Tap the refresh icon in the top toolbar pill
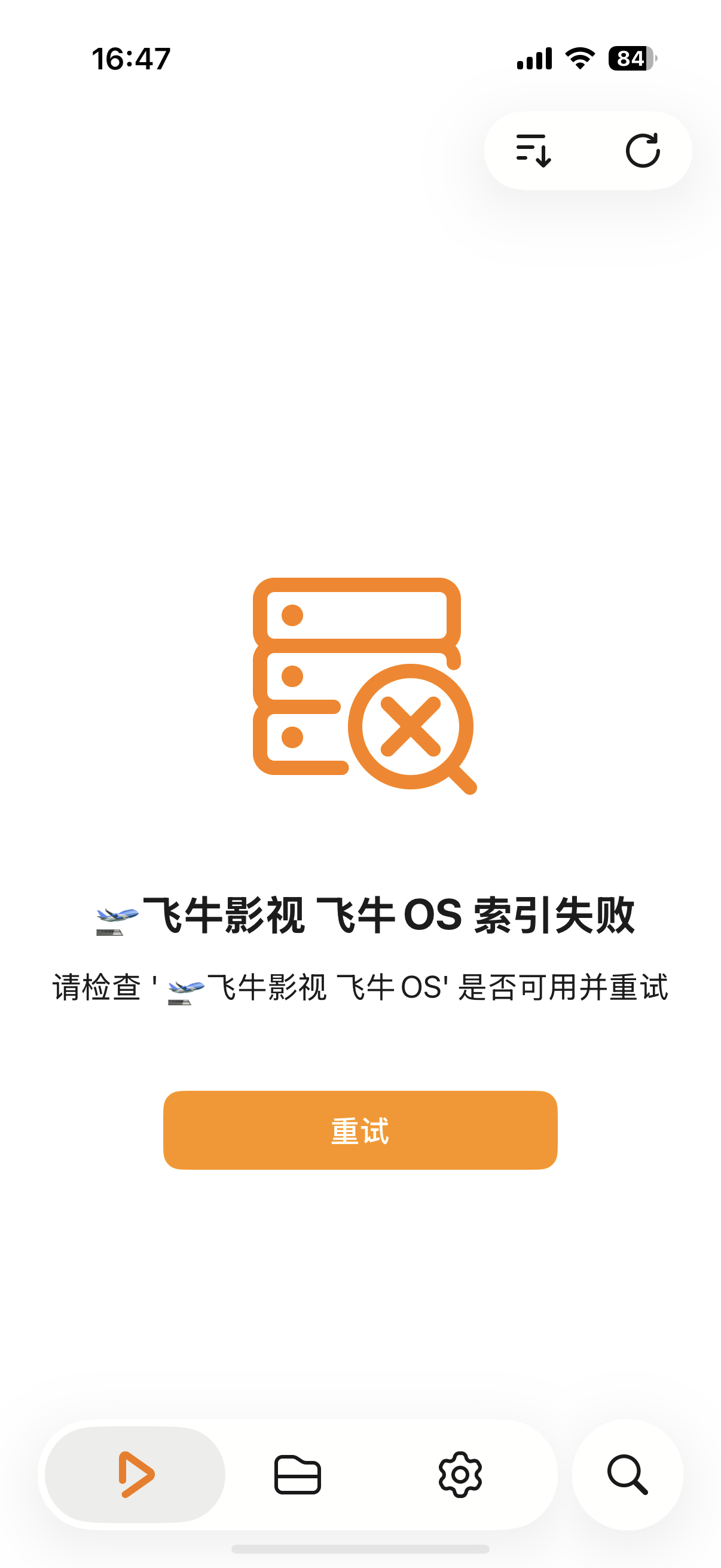The image size is (721, 1568). tap(644, 151)
